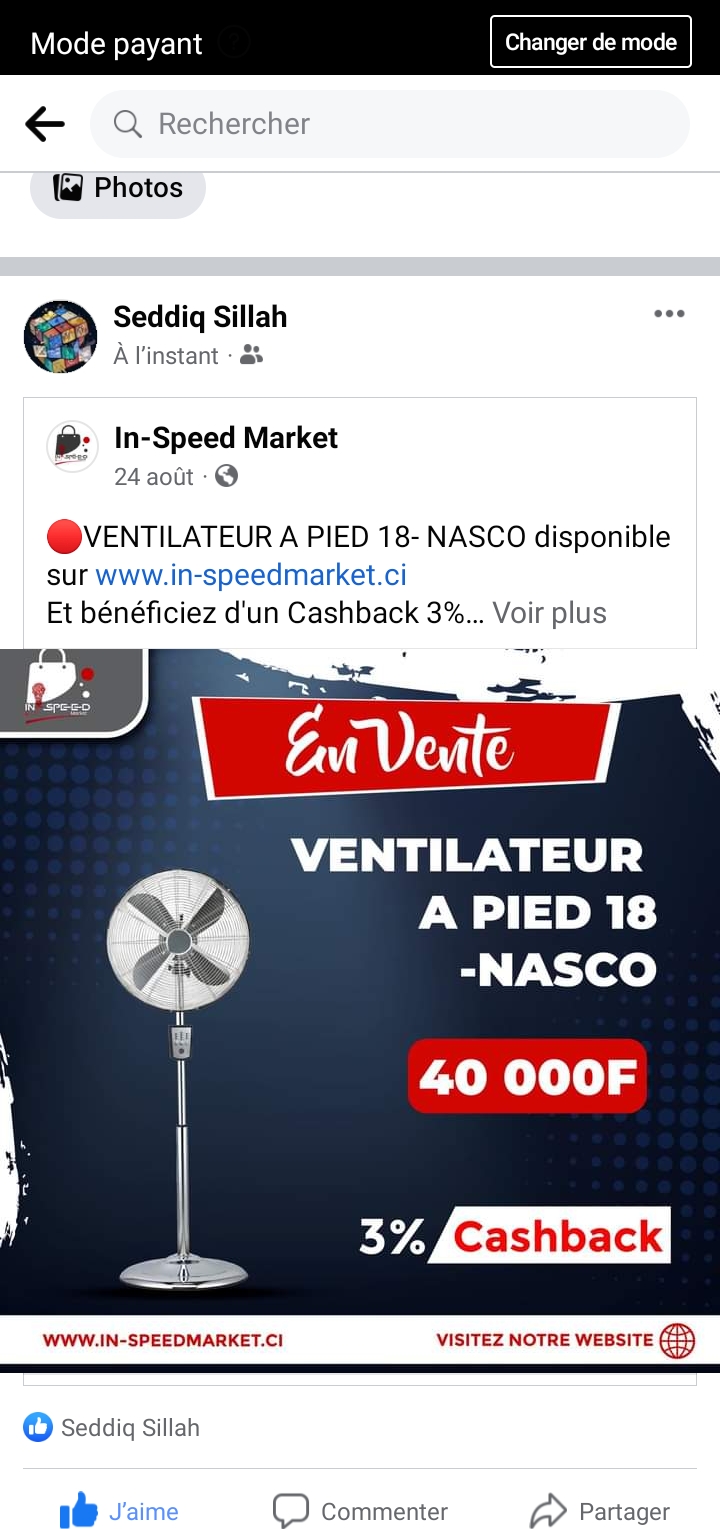Open the Rechercher search field
The image size is (720, 1529).
pos(390,124)
